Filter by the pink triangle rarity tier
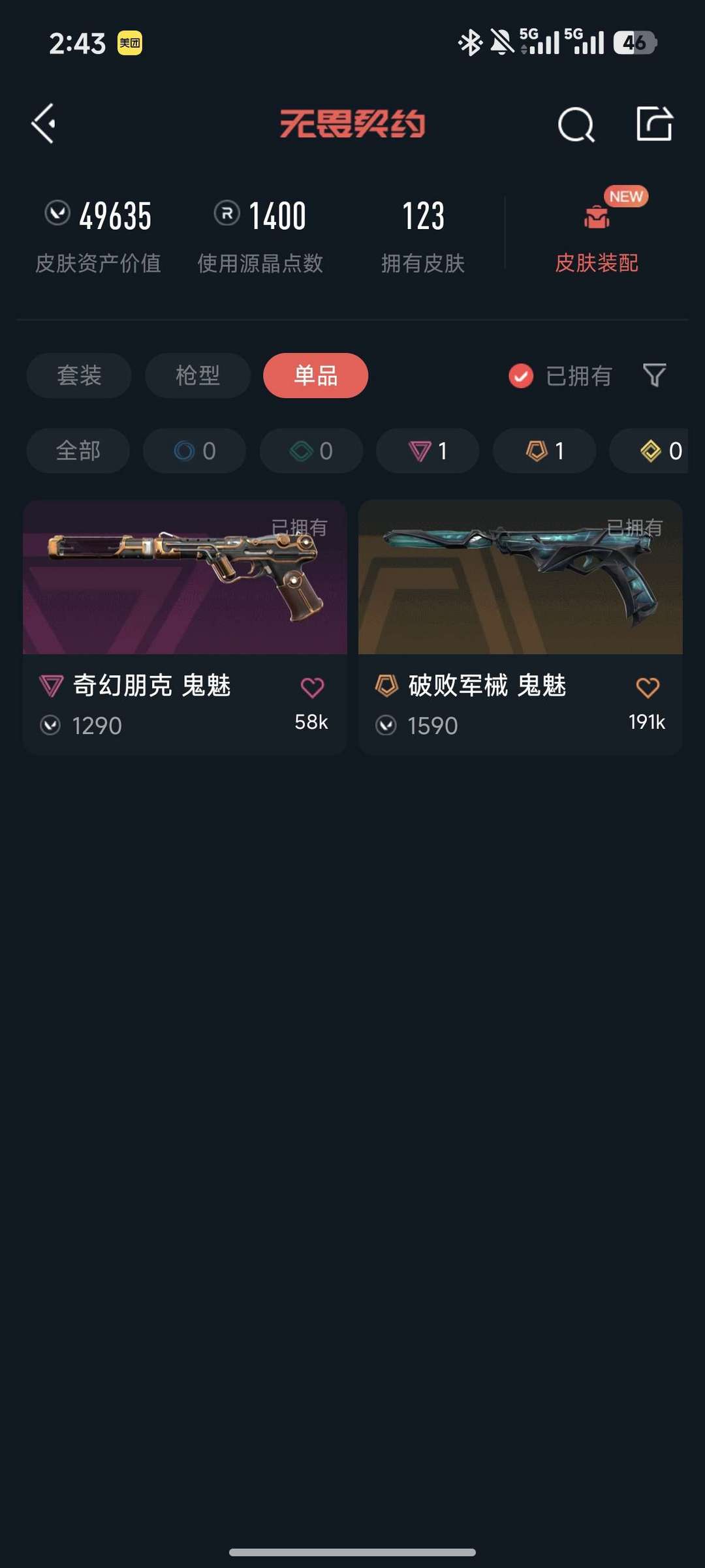 (x=428, y=451)
